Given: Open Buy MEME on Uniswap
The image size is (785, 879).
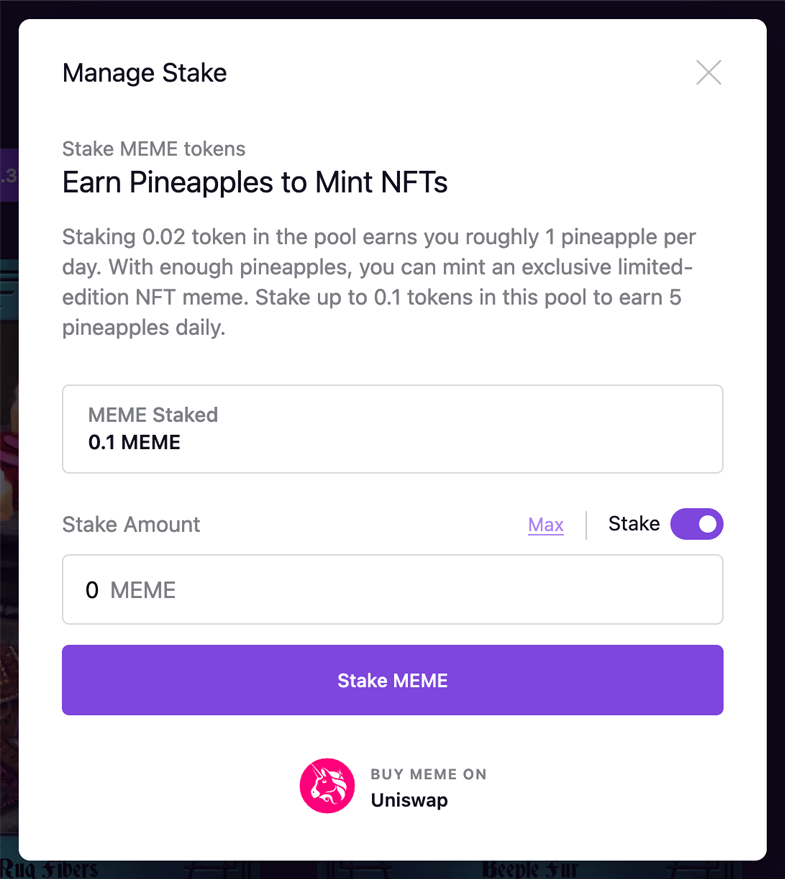Looking at the screenshot, I should tap(392, 786).
